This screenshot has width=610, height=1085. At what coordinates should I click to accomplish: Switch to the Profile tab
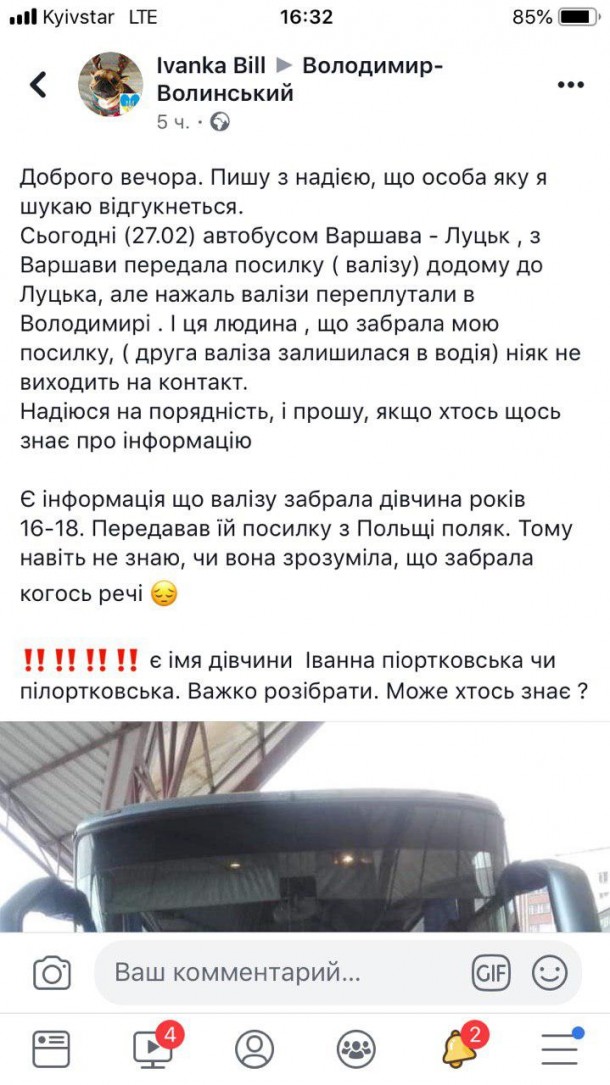255,1050
